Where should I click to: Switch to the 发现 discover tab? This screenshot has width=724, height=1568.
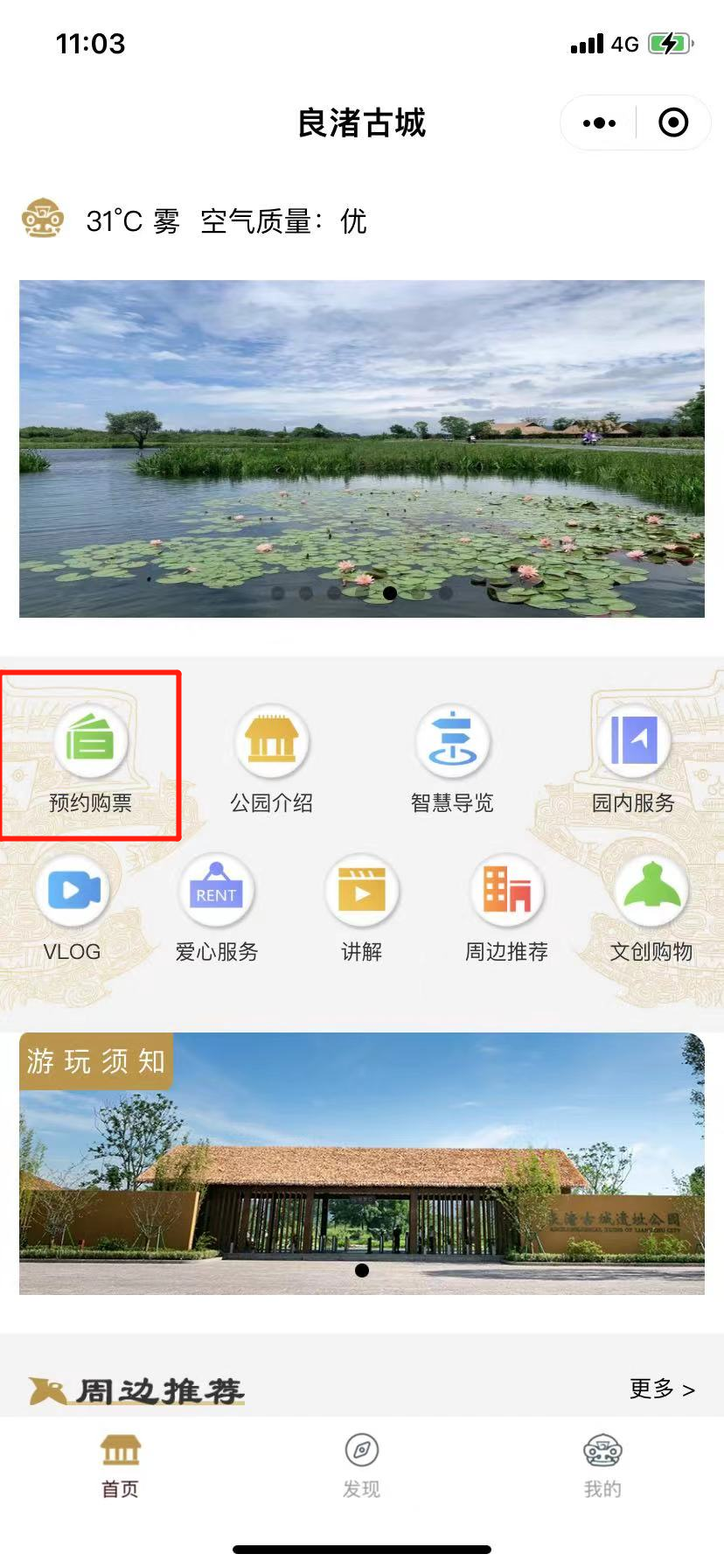pos(361,1465)
